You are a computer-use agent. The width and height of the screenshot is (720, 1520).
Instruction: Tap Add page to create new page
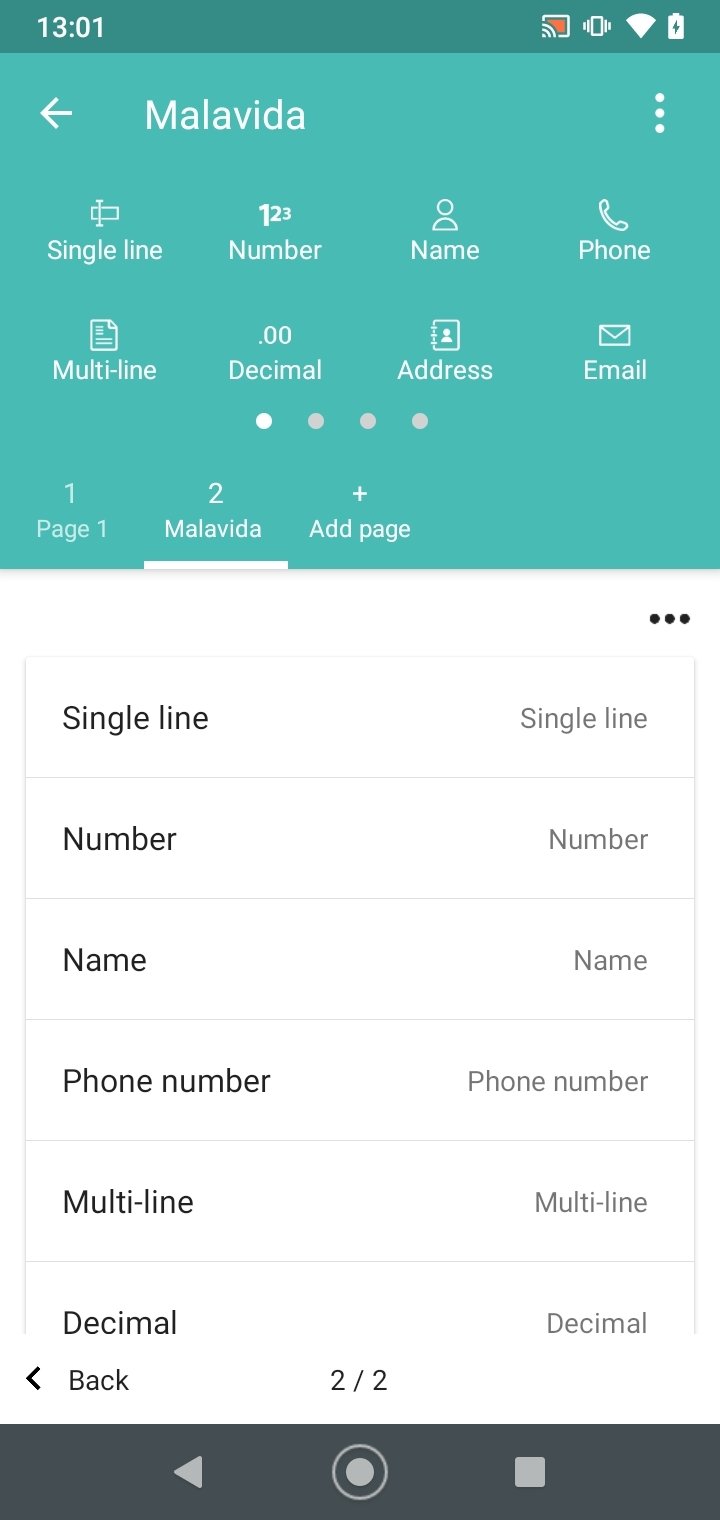point(360,511)
